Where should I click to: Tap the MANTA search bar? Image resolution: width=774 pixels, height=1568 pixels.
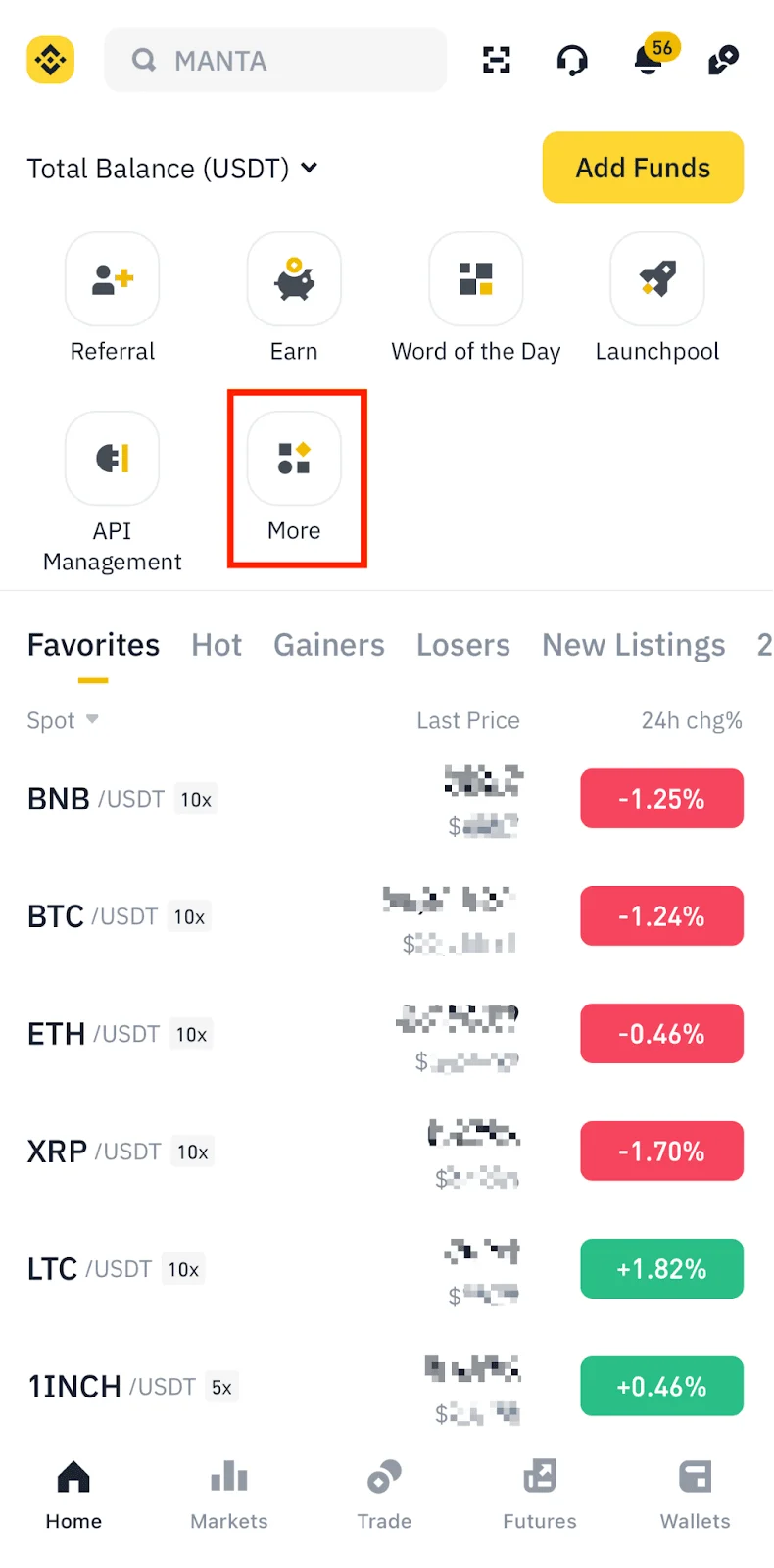click(x=275, y=60)
